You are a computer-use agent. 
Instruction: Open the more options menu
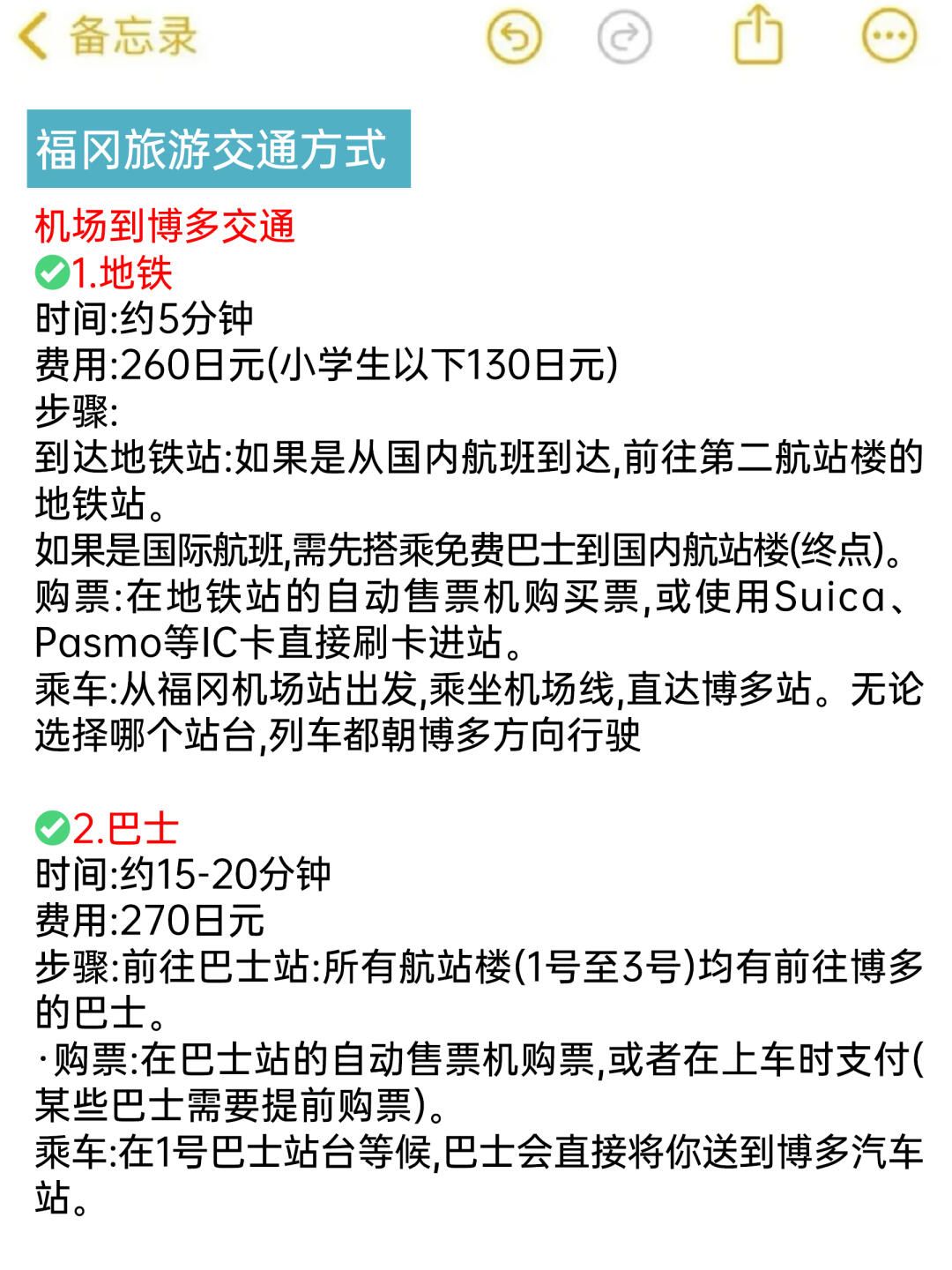pyautogui.click(x=889, y=37)
